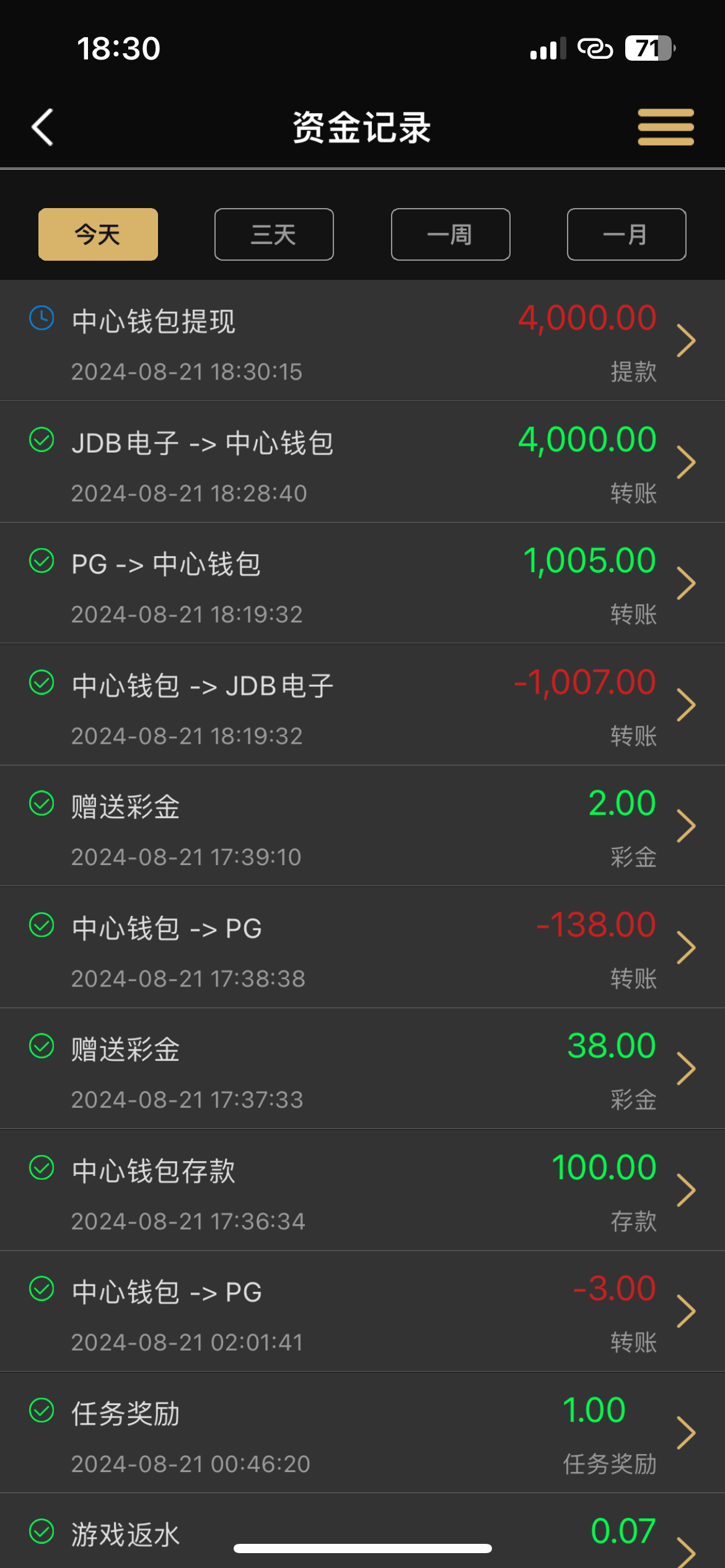Viewport: 725px width, 1568px height.
Task: Click the green check icon on JDB电子 -> 中心钱包
Action: click(41, 439)
